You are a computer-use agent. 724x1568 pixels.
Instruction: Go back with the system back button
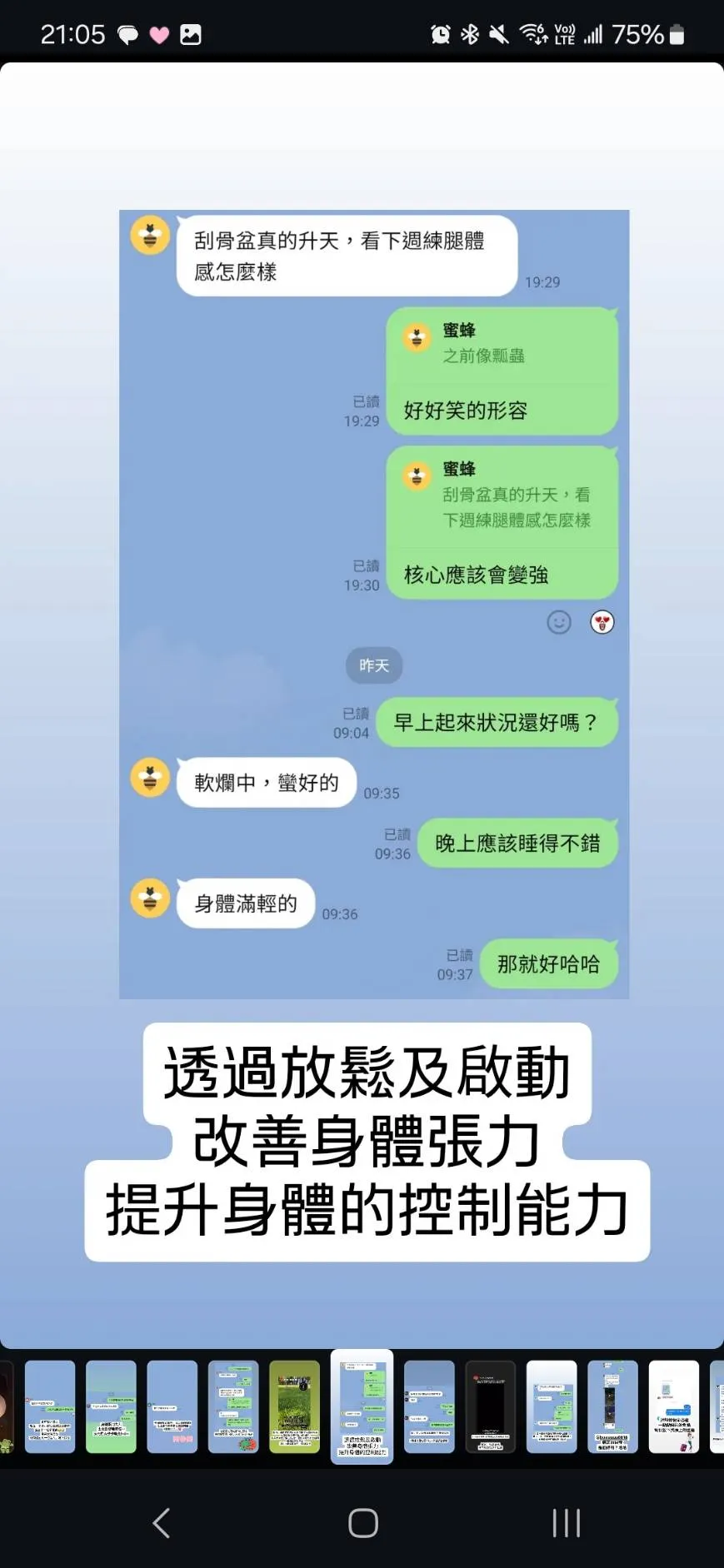point(162,1523)
